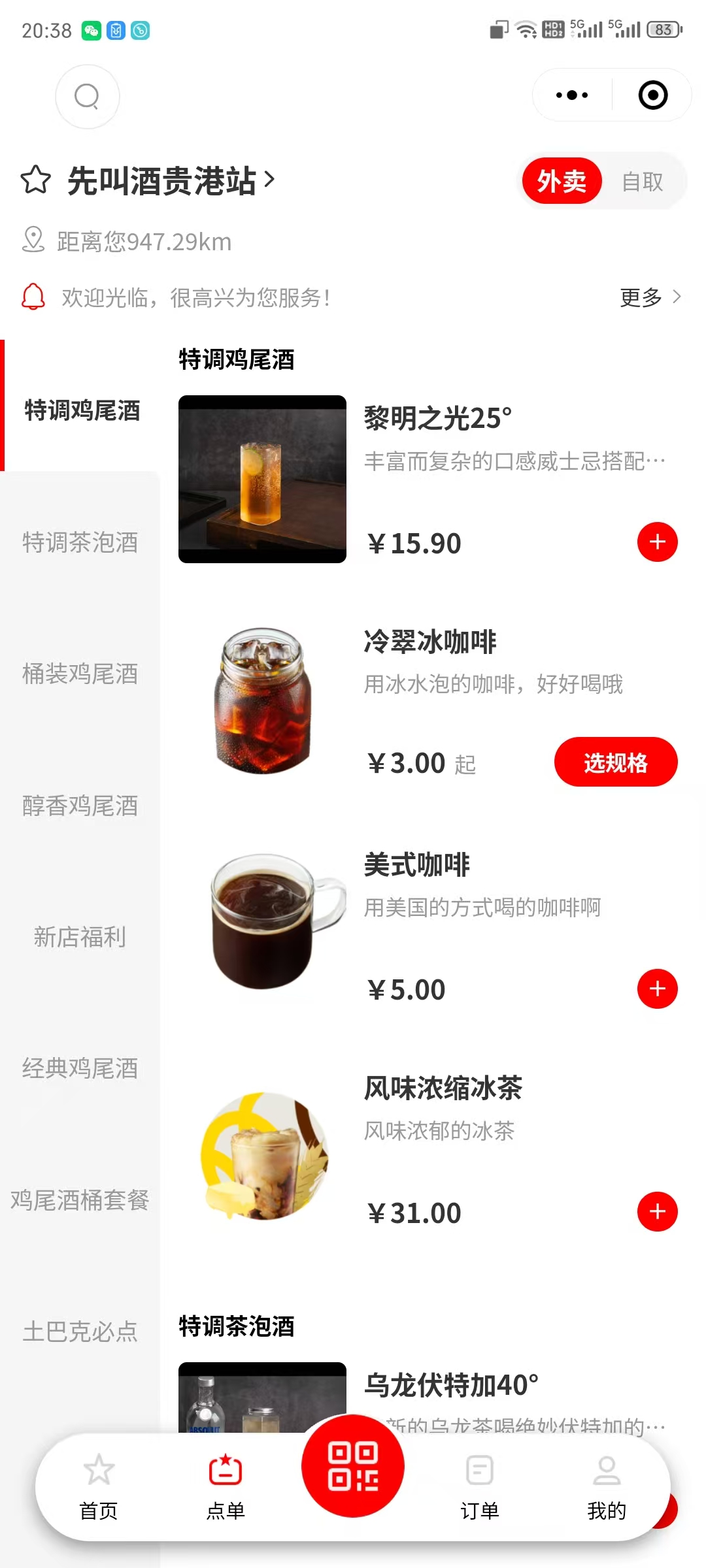Expand store details via 先叫酒贵港站 chevron
This screenshot has width=706, height=1568.
[x=268, y=181]
